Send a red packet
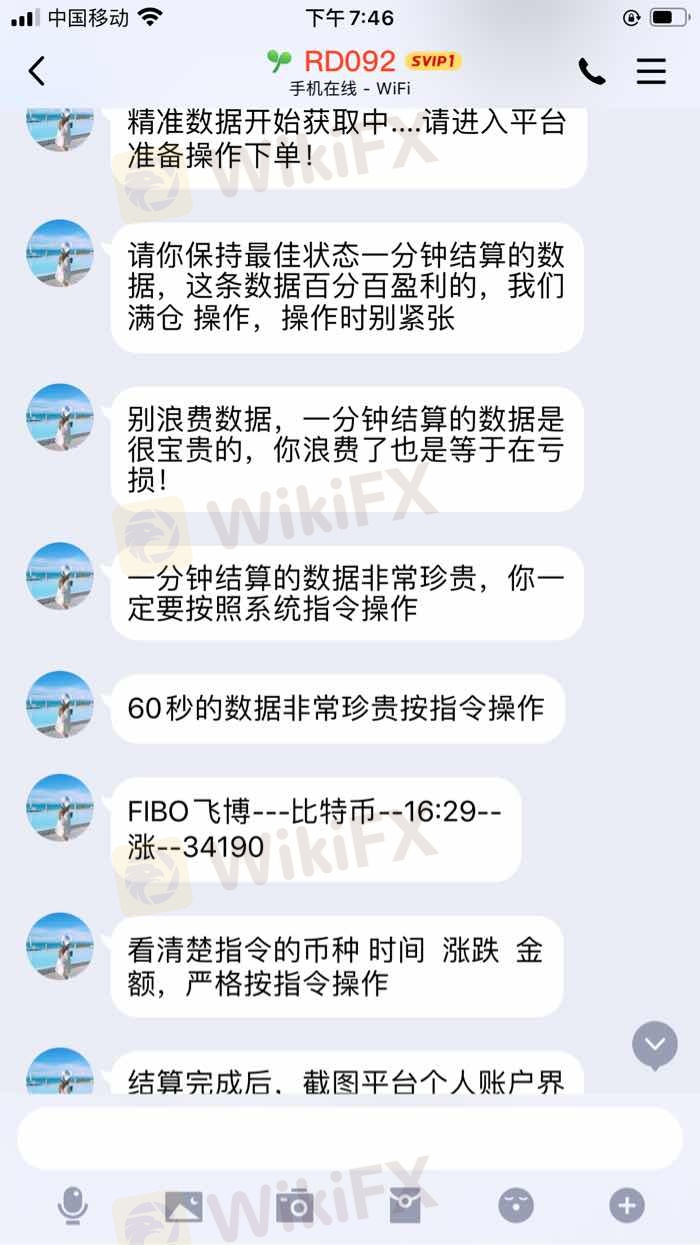 pos(405,1206)
